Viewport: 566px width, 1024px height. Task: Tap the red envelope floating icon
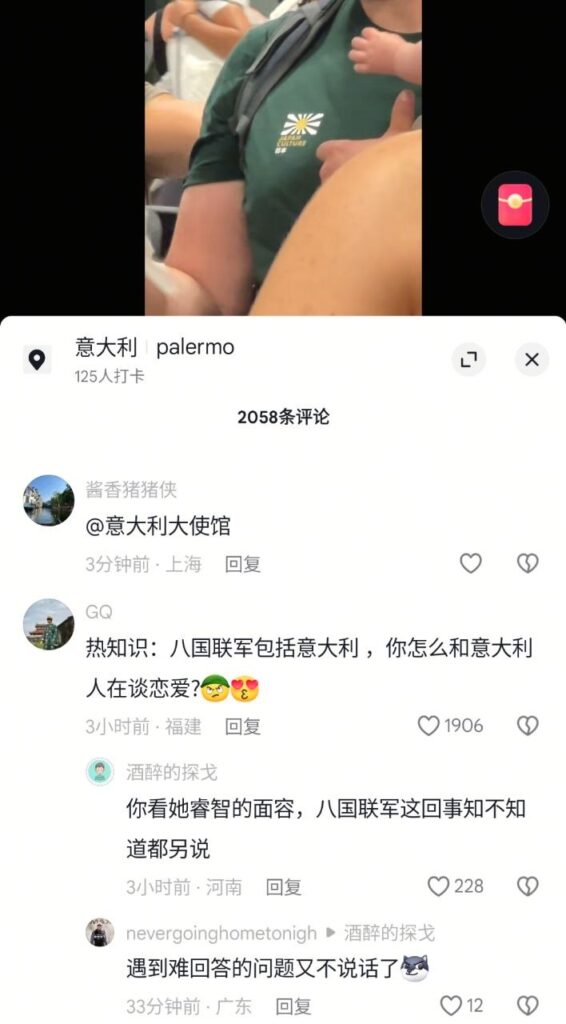point(516,205)
